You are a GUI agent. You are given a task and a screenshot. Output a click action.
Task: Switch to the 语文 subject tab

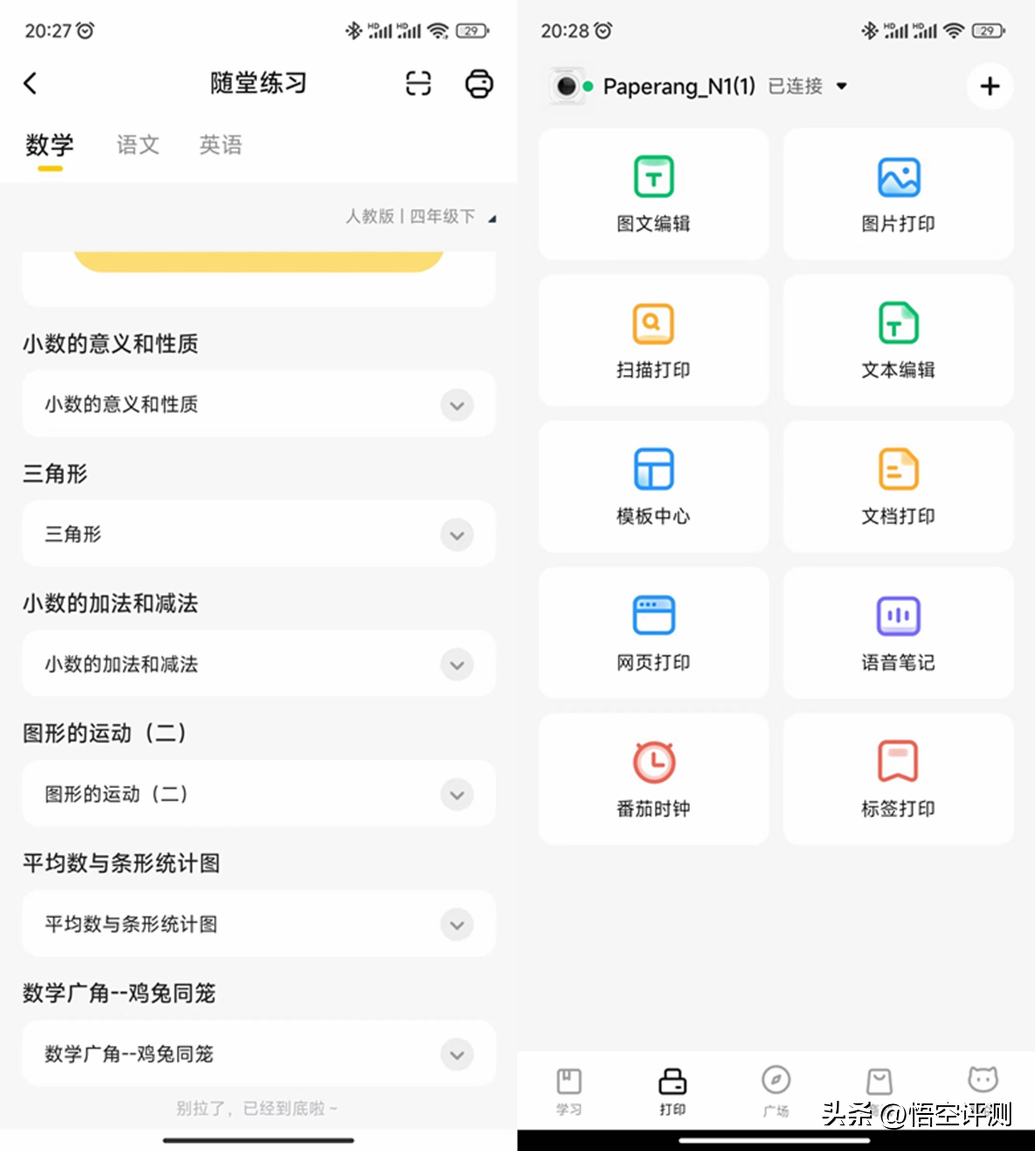[x=138, y=145]
